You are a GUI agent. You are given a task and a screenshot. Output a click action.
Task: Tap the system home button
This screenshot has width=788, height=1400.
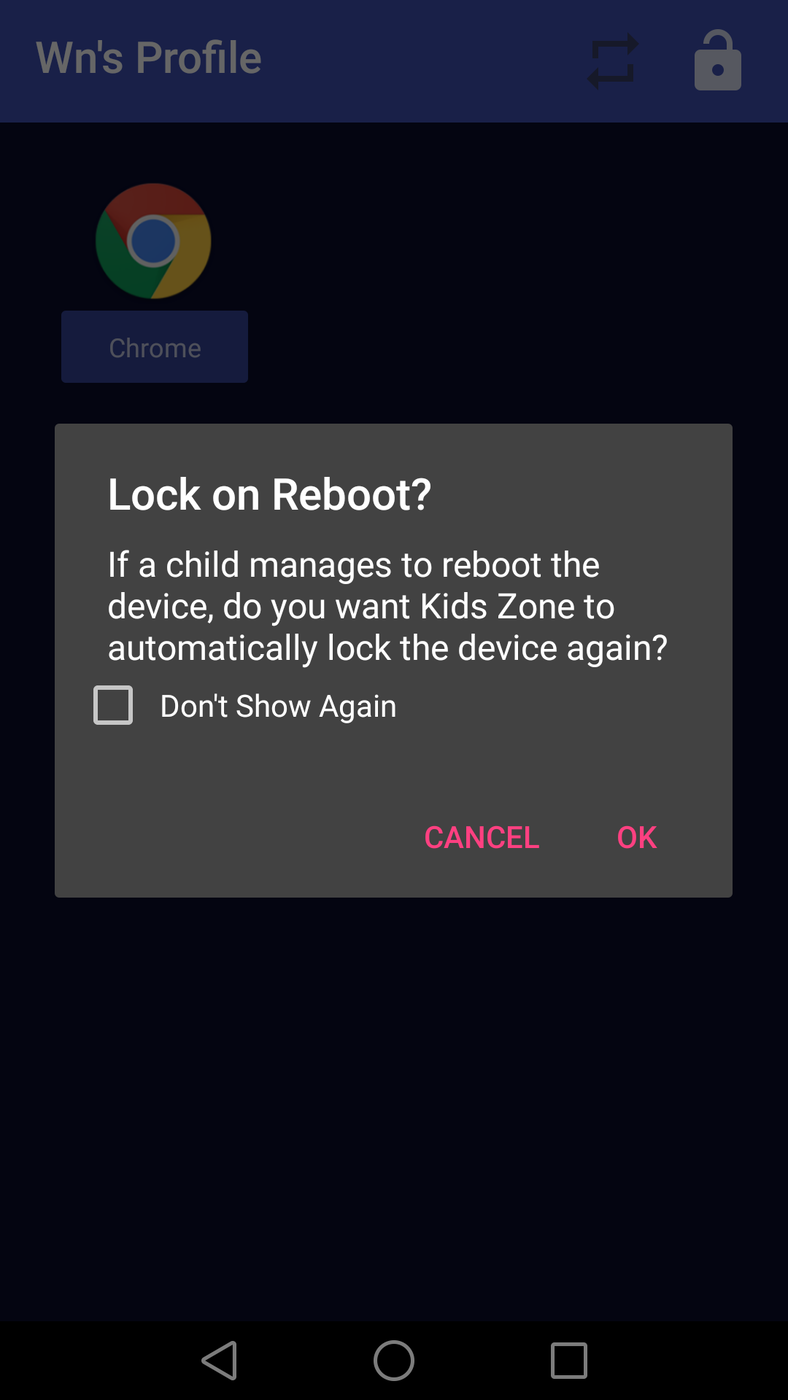[394, 1360]
